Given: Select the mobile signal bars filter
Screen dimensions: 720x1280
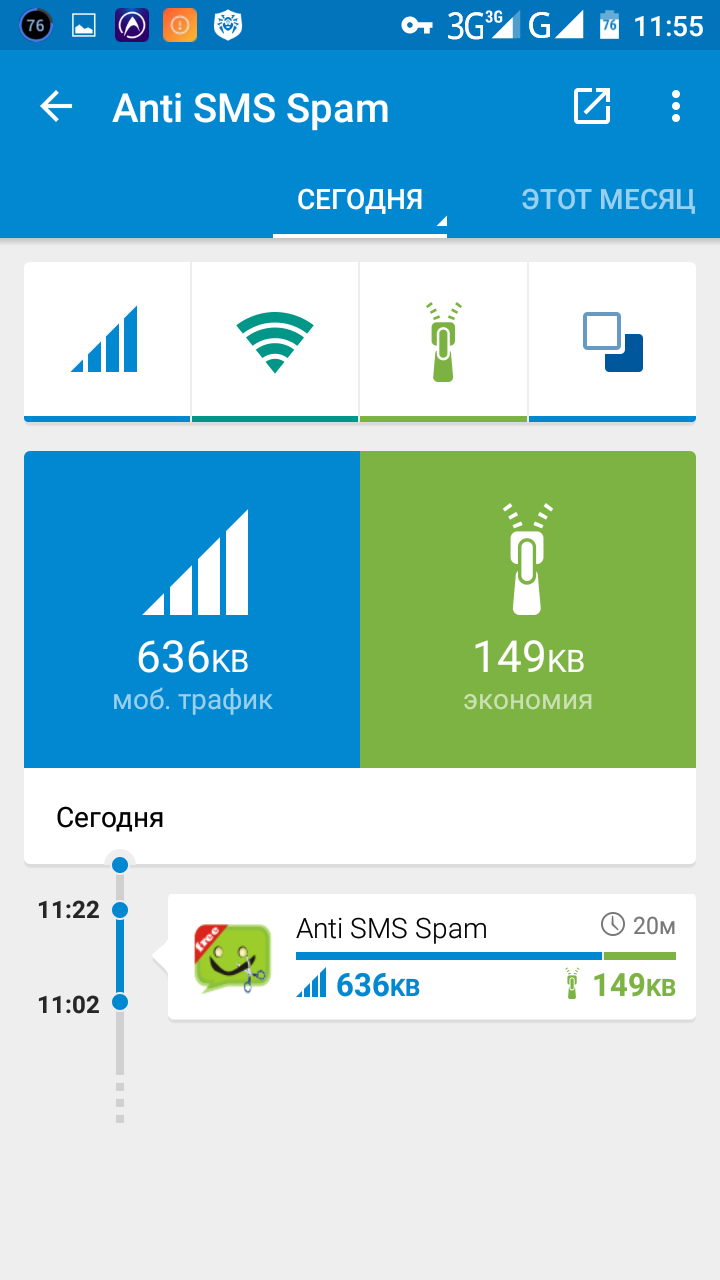Looking at the screenshot, I should tap(107, 340).
